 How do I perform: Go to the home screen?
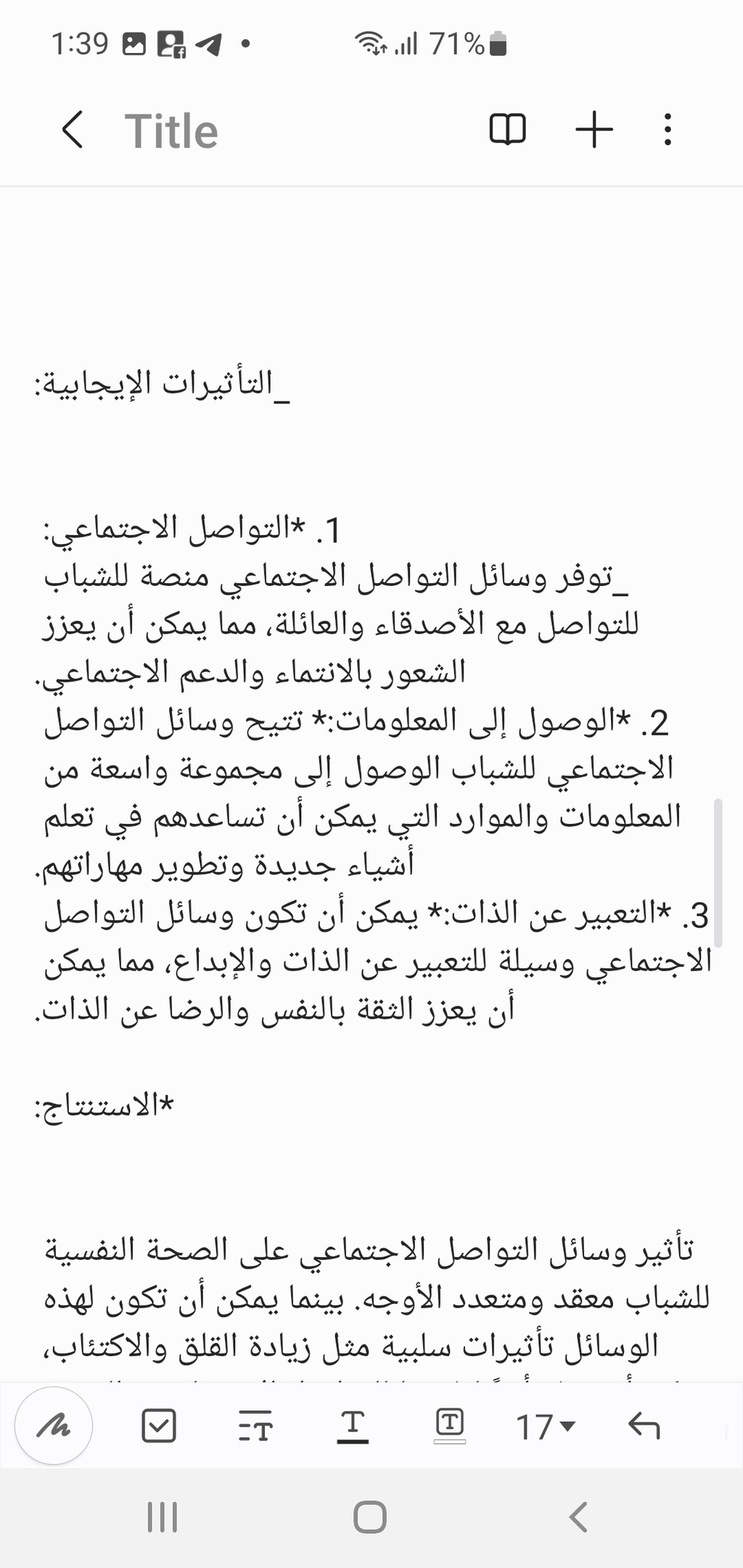click(x=370, y=1517)
